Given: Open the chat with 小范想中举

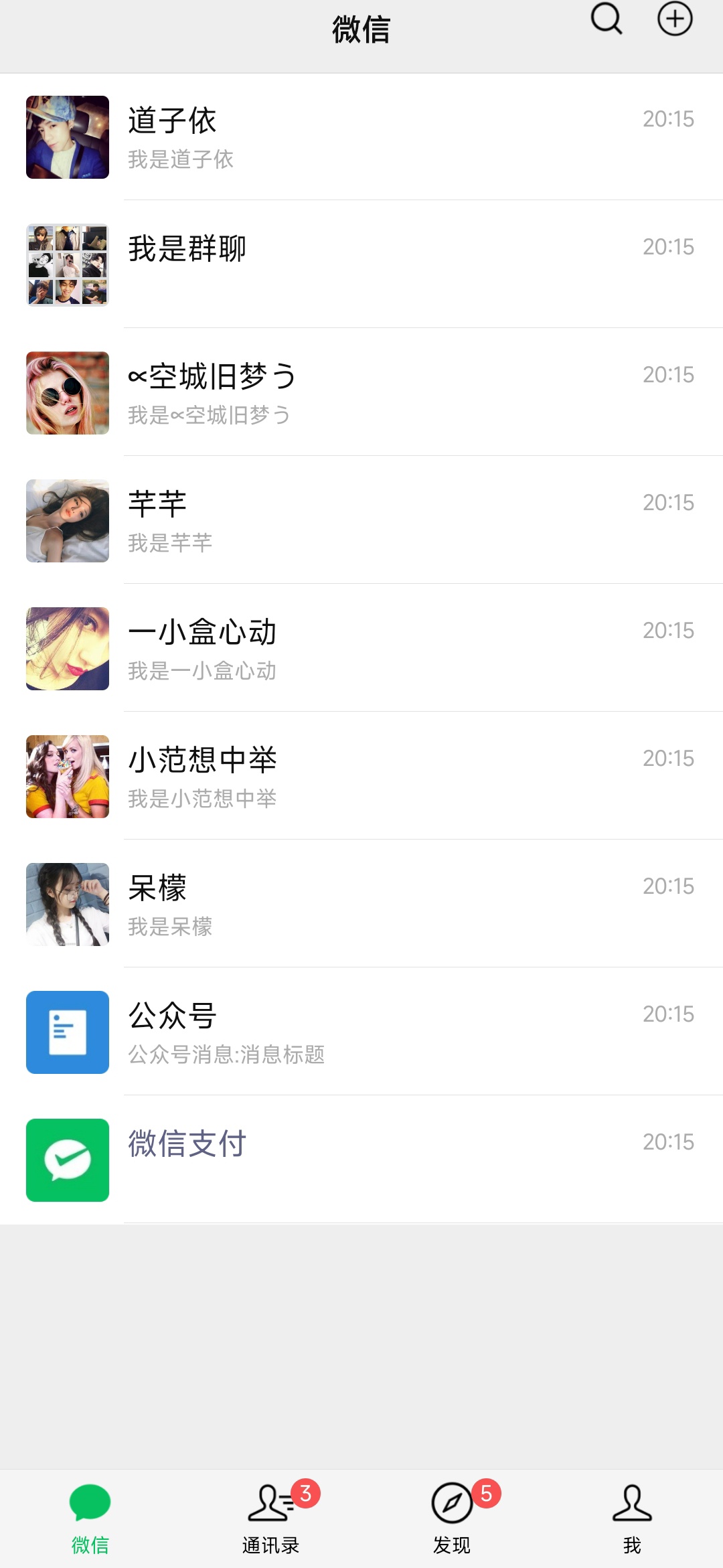Looking at the screenshot, I should (x=361, y=777).
